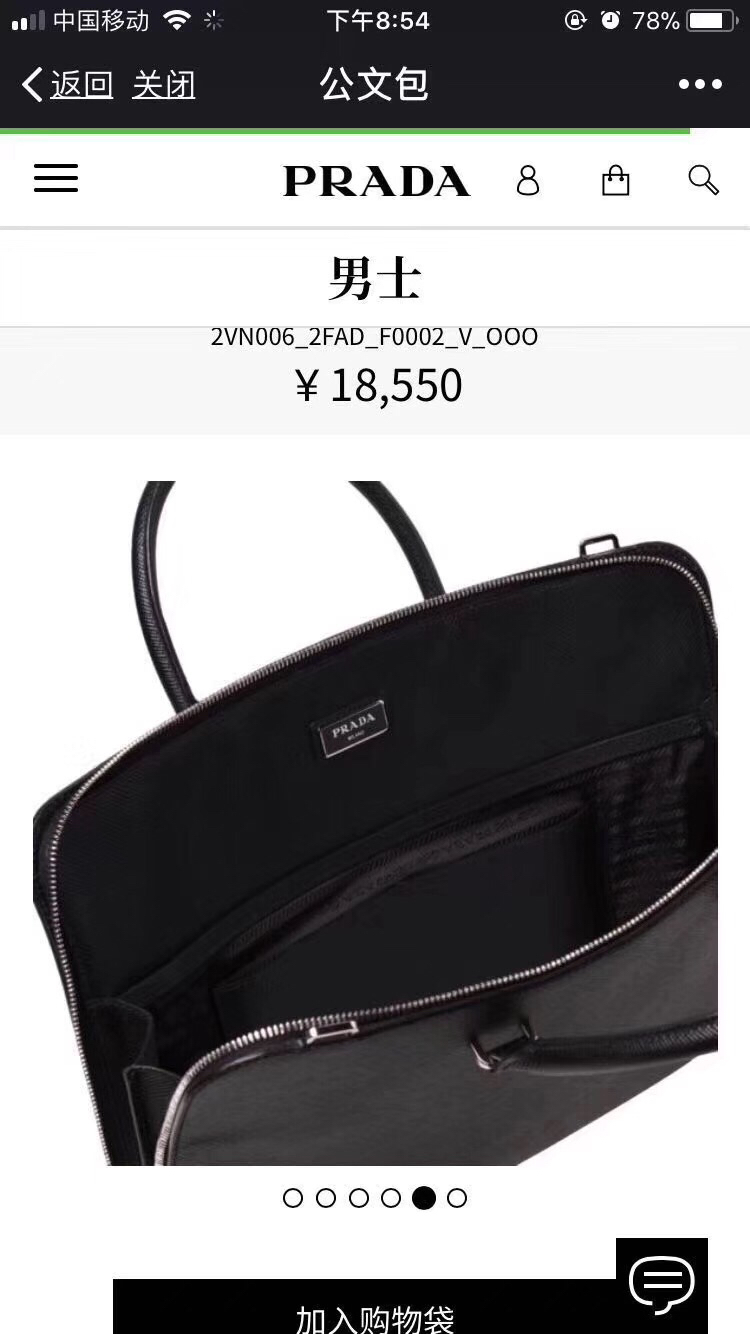The image size is (750, 1334).
Task: Open the live chat bubble
Action: (661, 1282)
